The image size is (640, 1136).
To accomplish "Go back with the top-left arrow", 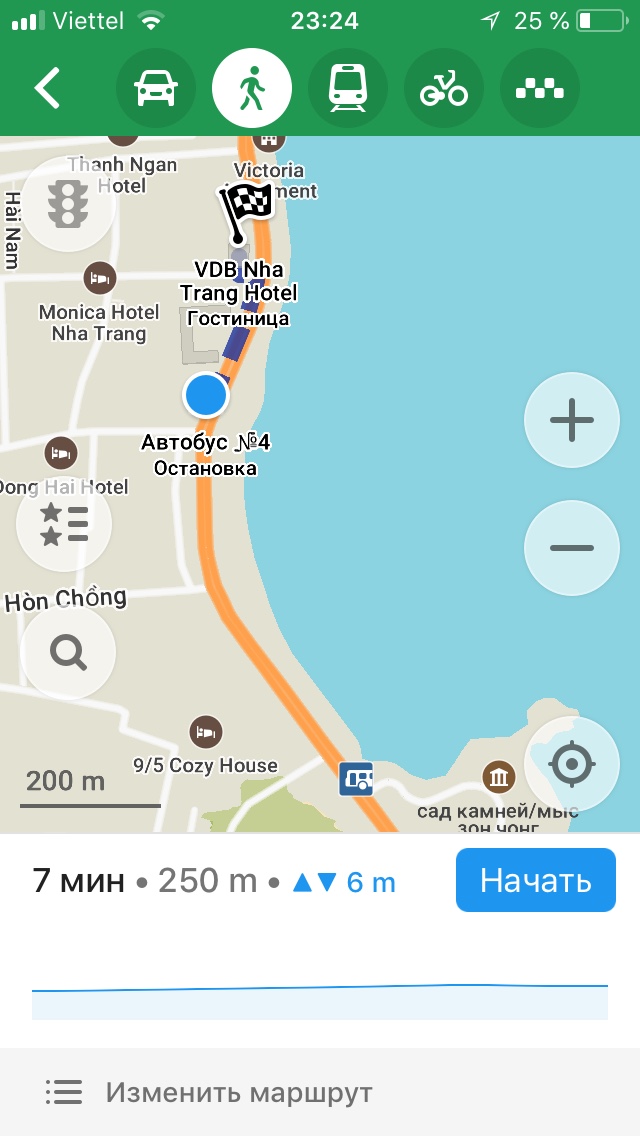I will pos(47,88).
